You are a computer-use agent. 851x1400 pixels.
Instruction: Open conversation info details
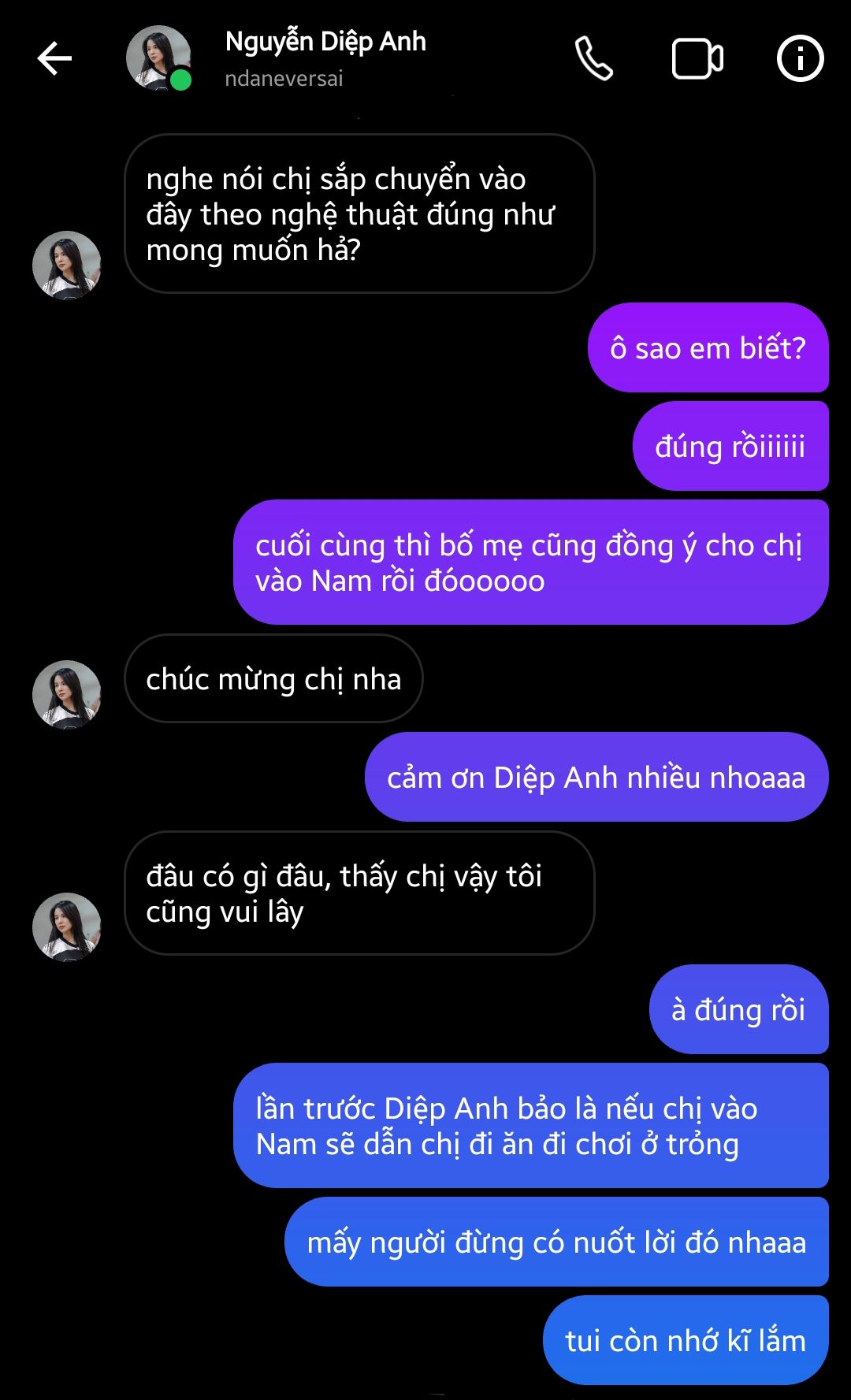(800, 59)
